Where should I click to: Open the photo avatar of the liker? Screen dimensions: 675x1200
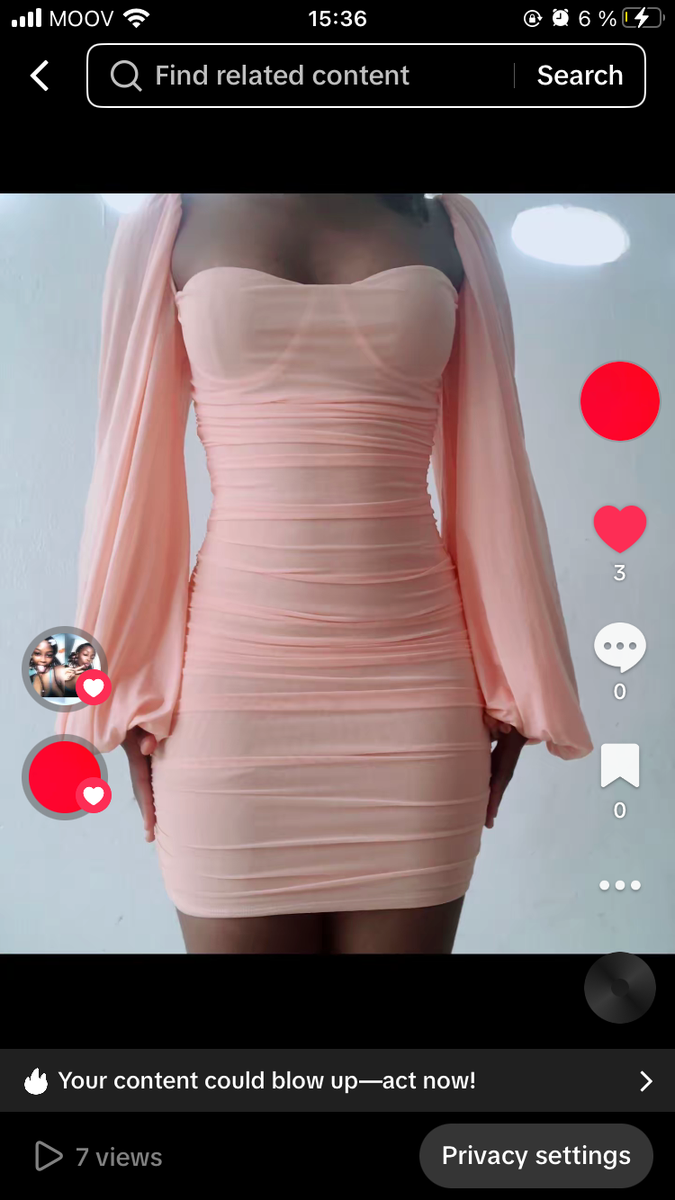pos(65,668)
